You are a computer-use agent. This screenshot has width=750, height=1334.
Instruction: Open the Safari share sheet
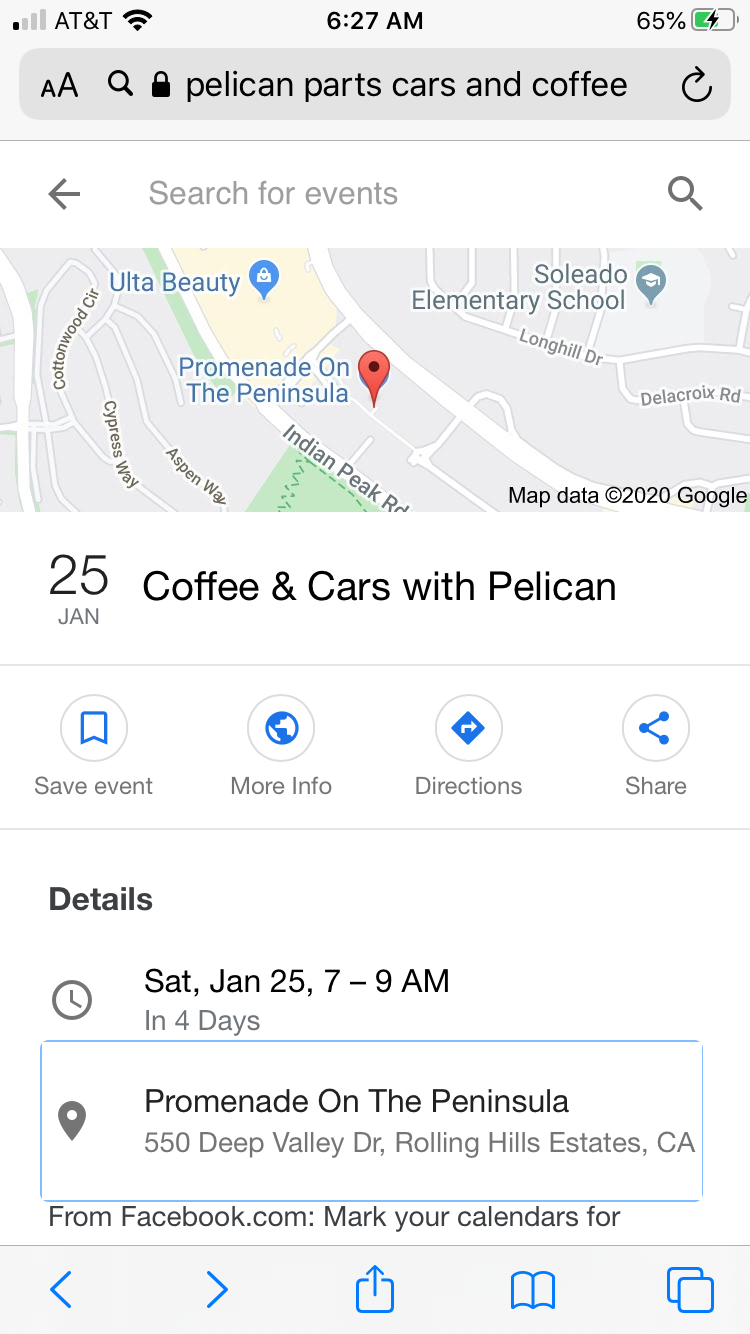[375, 1288]
